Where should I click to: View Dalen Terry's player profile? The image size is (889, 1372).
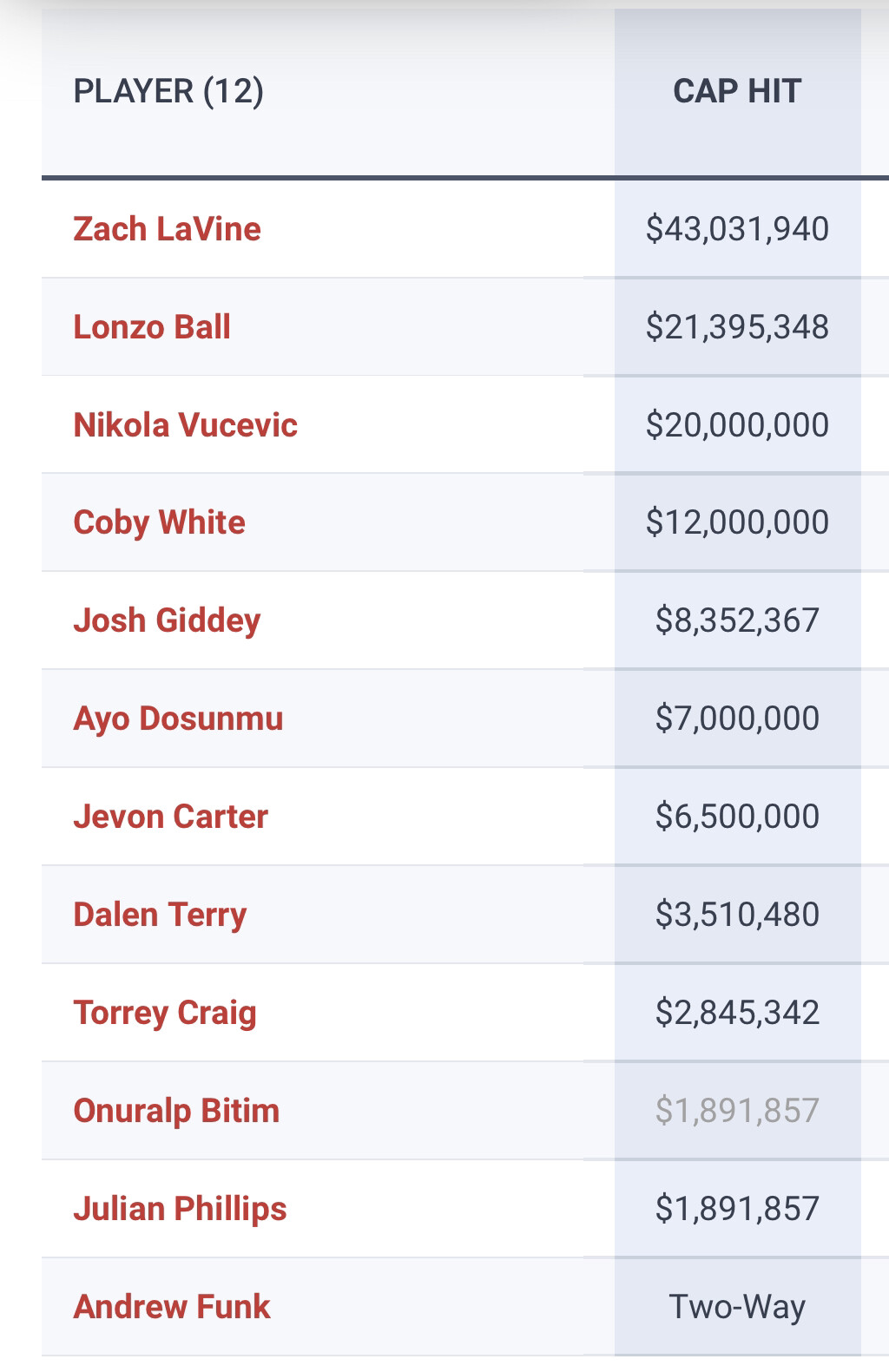(160, 915)
